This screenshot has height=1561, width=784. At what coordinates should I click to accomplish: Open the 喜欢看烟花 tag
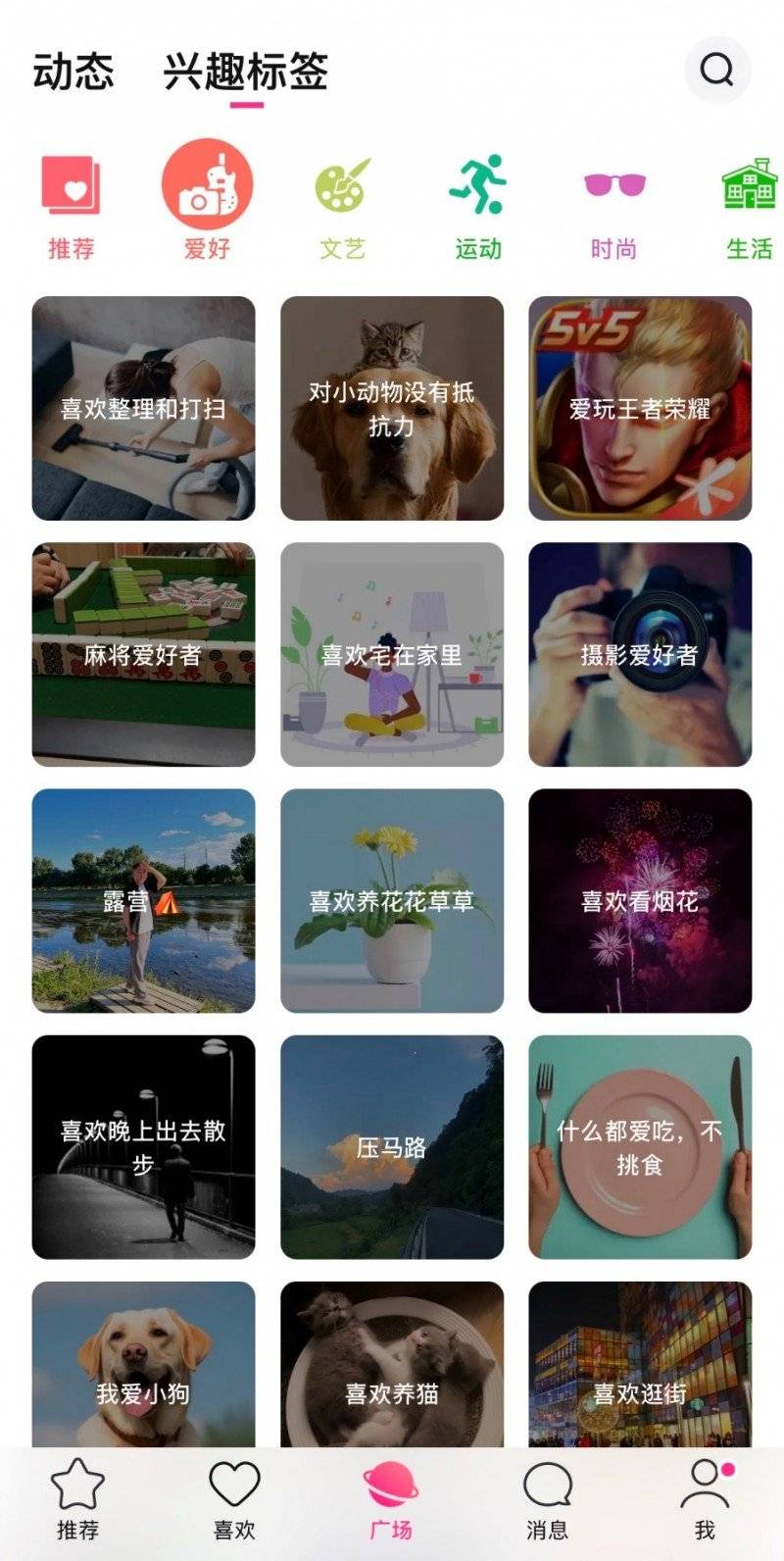click(640, 901)
